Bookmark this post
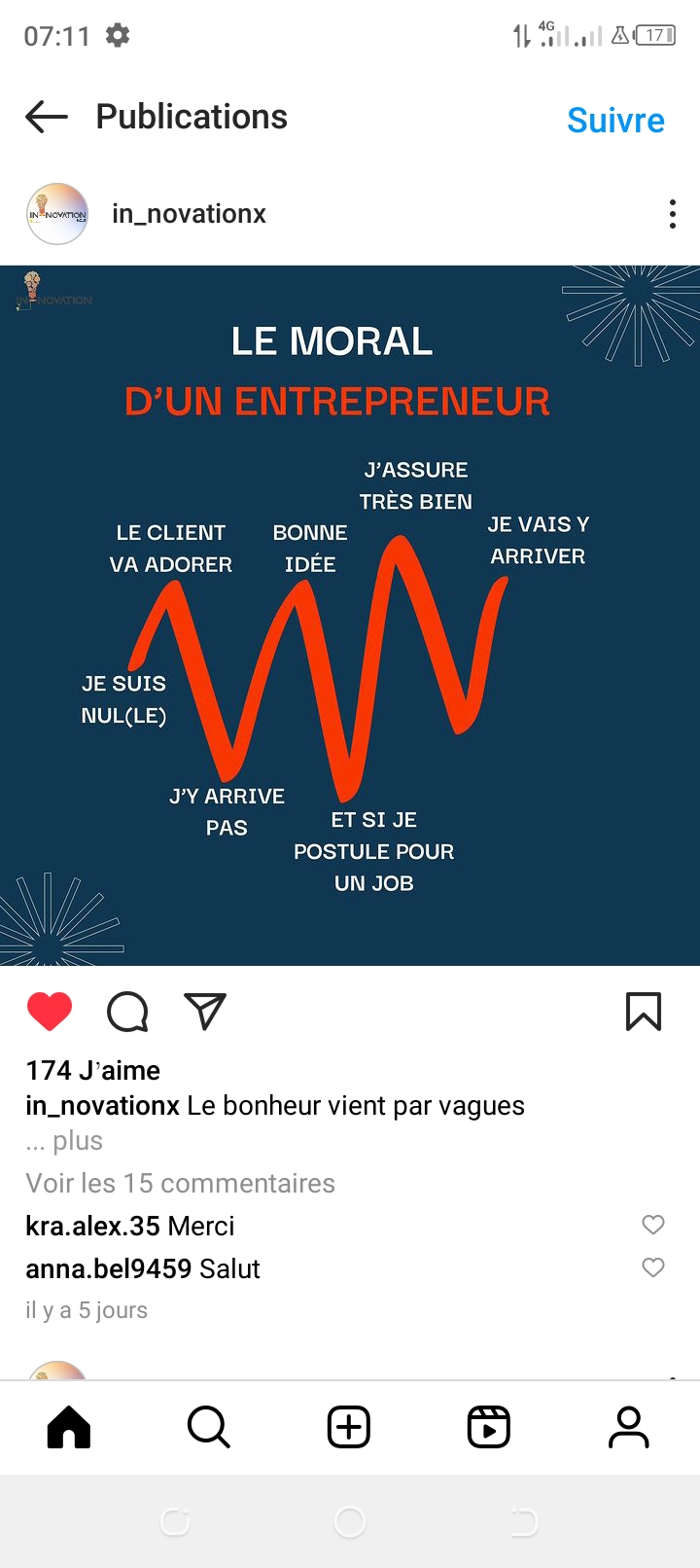This screenshot has height=1568, width=700. click(x=643, y=1012)
